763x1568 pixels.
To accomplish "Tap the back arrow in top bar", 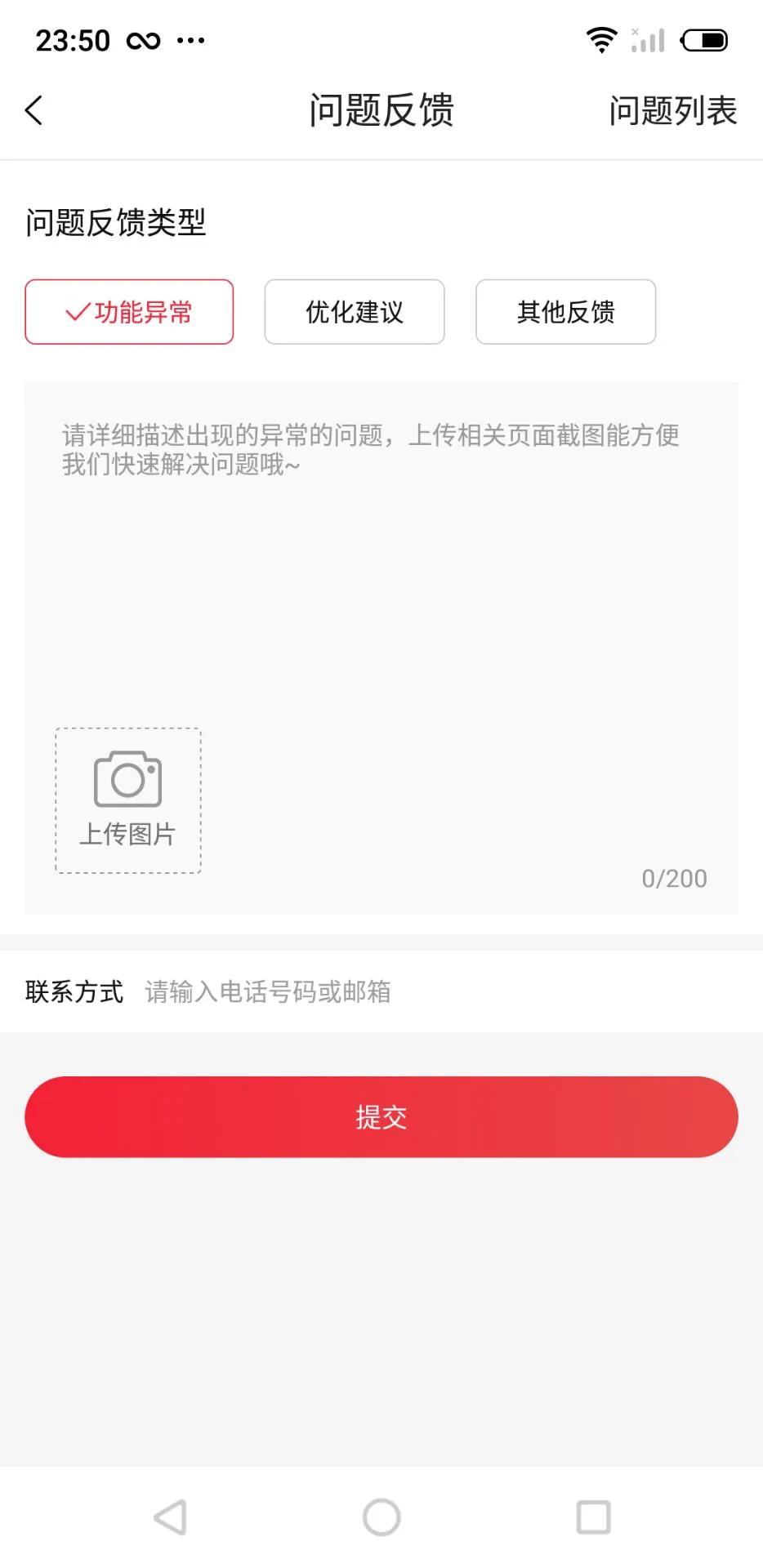I will (34, 109).
